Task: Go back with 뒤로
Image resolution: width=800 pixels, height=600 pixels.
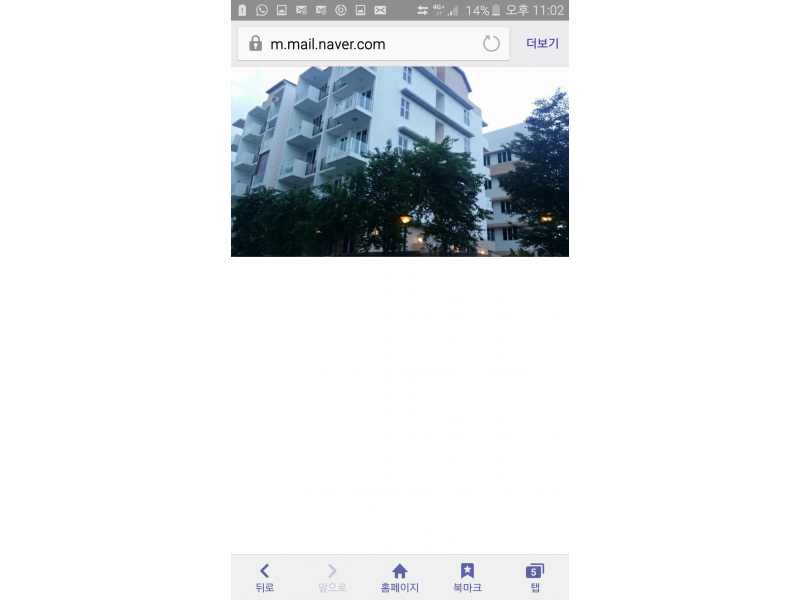Action: 264,578
